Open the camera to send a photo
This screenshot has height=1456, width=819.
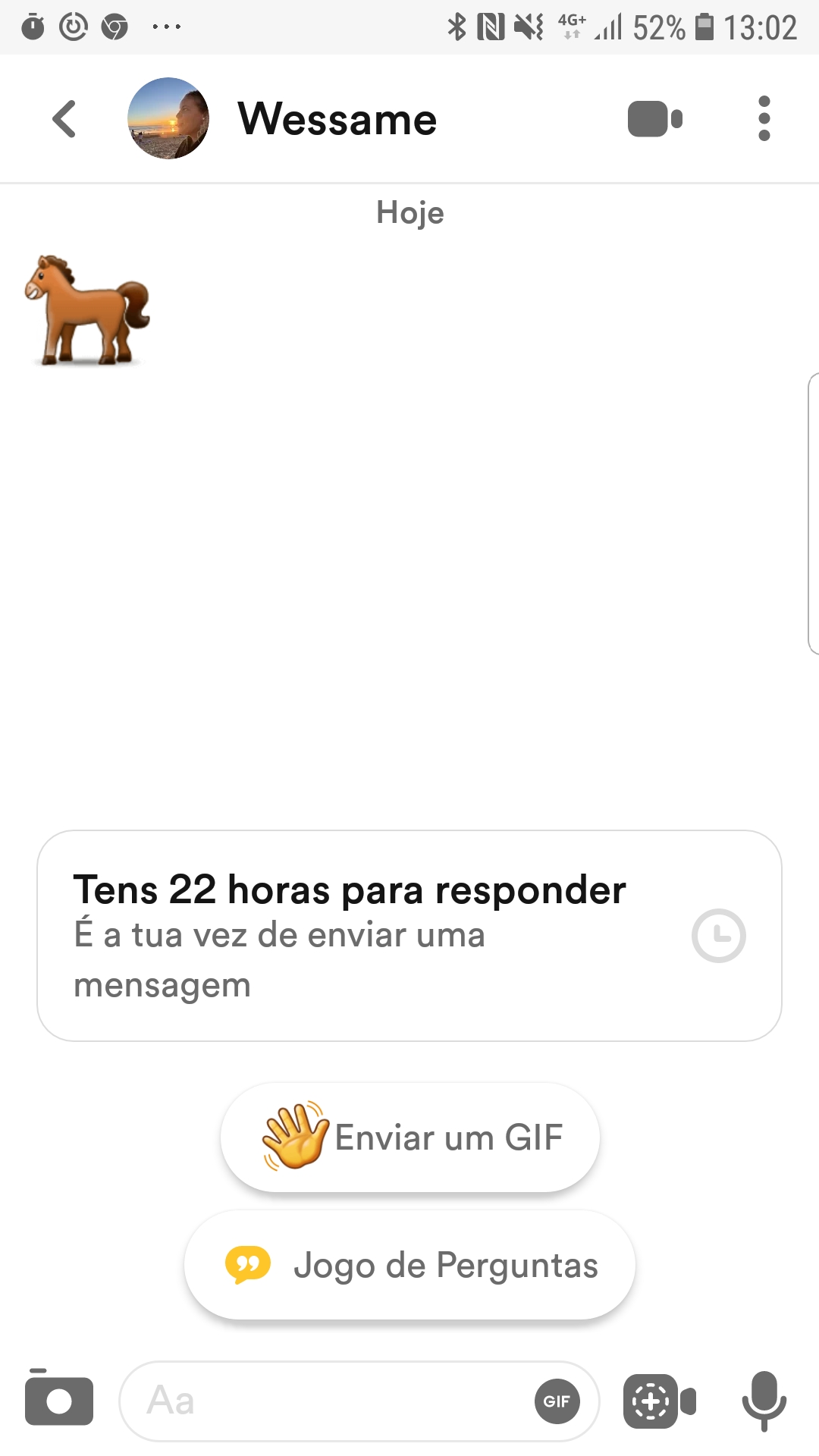coord(59,1400)
